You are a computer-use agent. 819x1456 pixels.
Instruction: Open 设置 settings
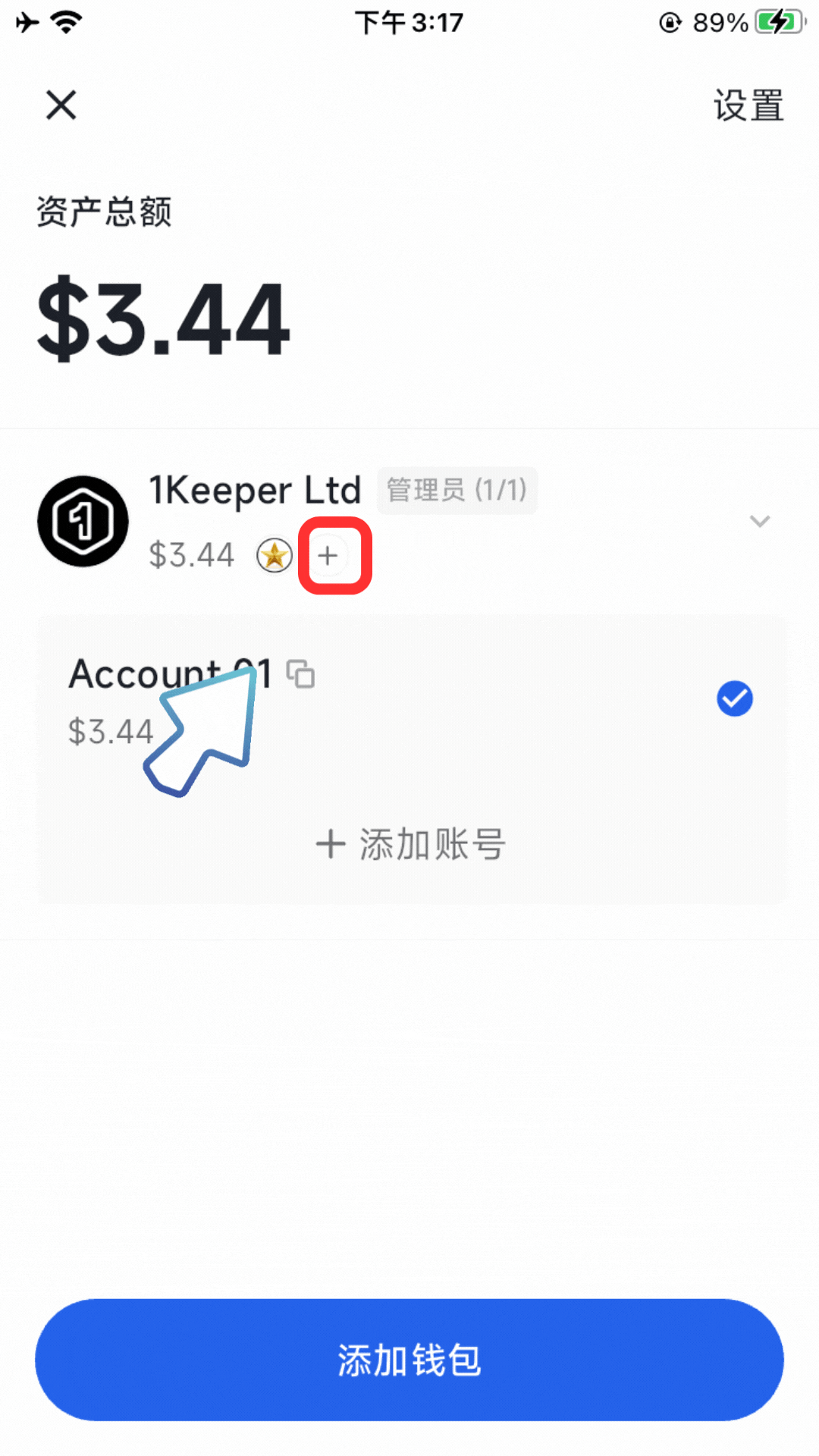point(748,105)
